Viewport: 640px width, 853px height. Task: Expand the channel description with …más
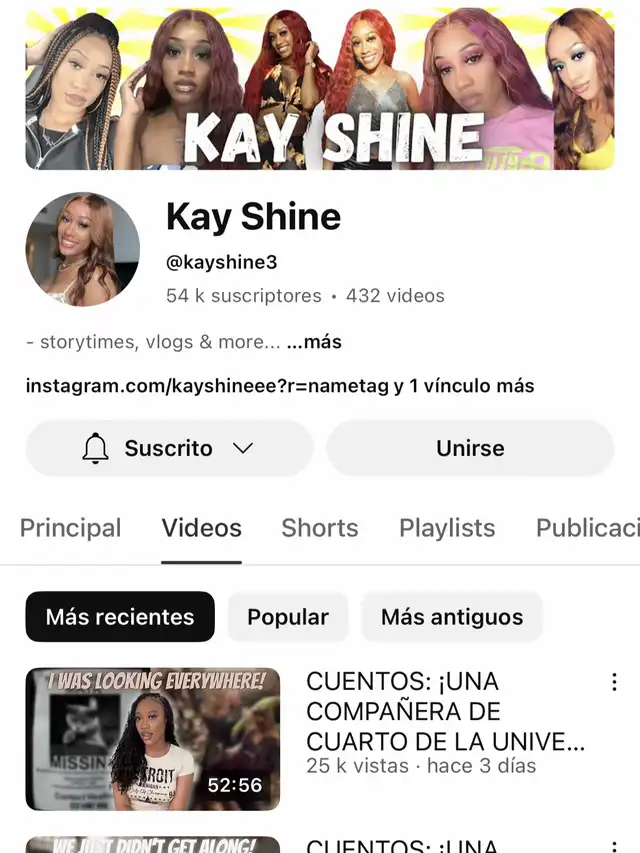click(314, 342)
